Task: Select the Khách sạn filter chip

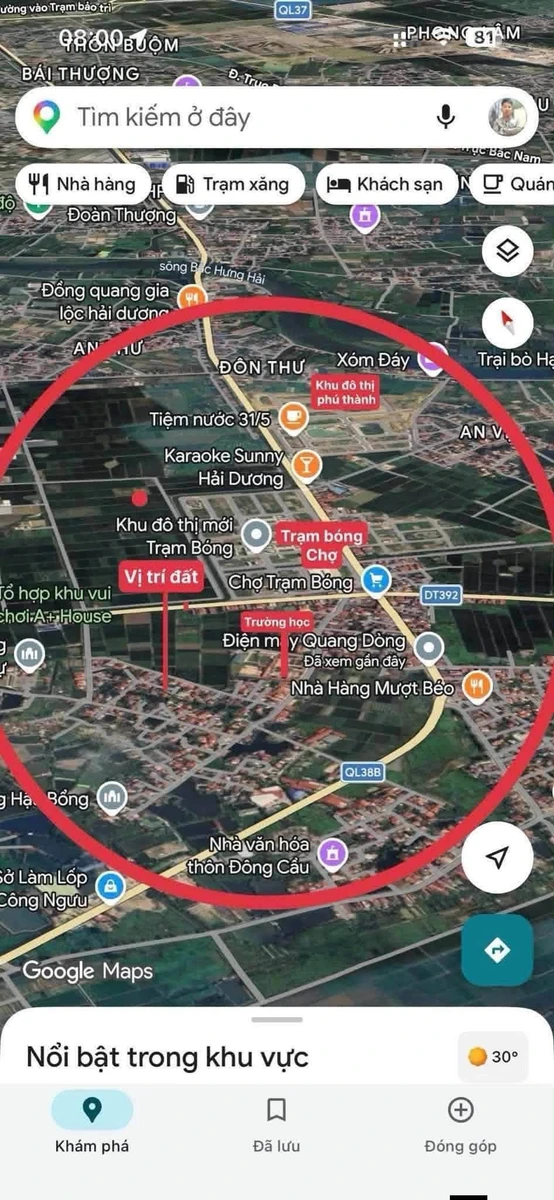Action: (x=387, y=184)
